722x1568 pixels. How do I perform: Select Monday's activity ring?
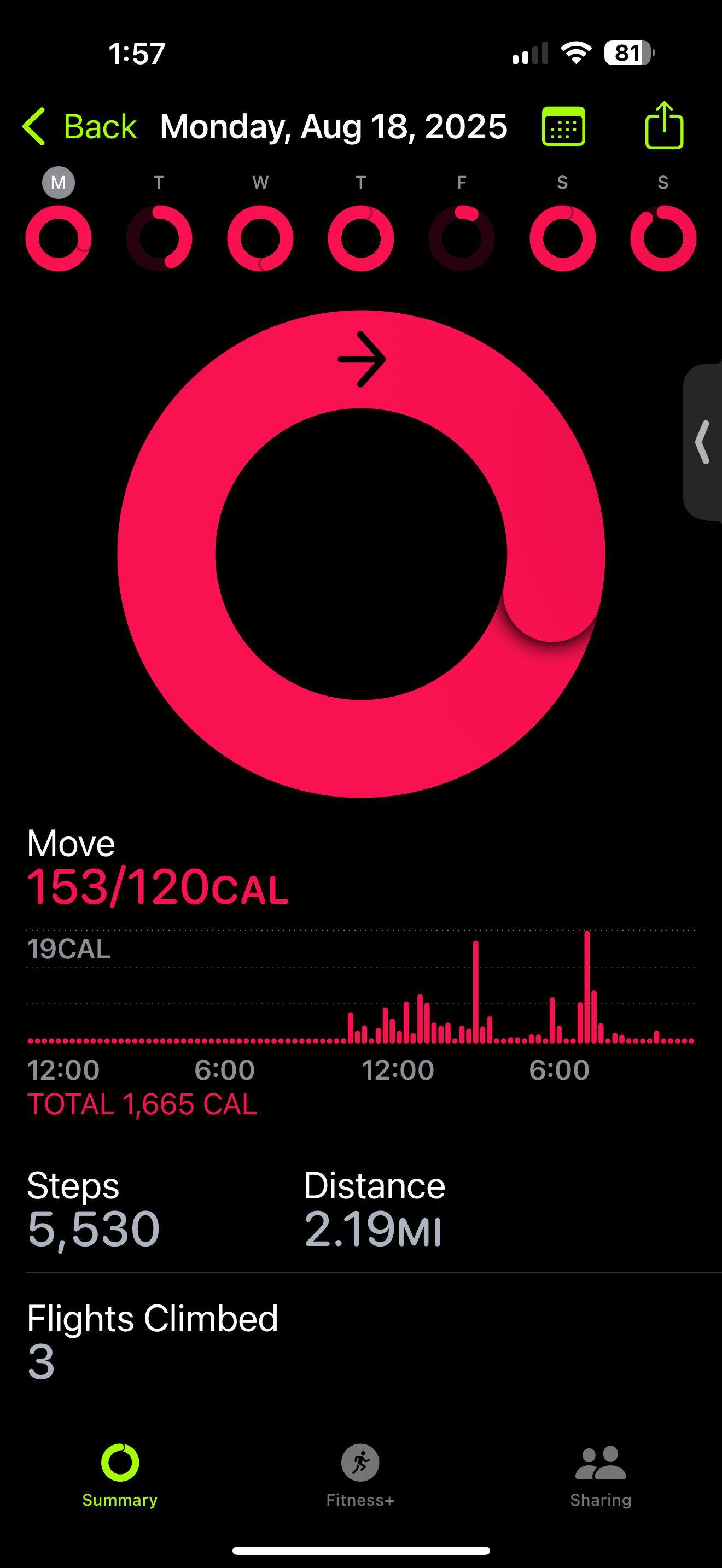click(x=59, y=237)
